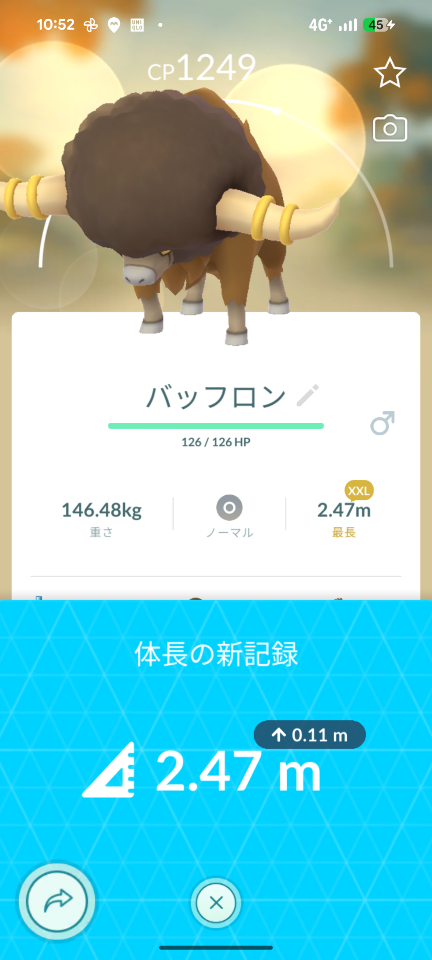Mark バッフロン as favorite with the star
Image resolution: width=432 pixels, height=960 pixels.
[390, 73]
